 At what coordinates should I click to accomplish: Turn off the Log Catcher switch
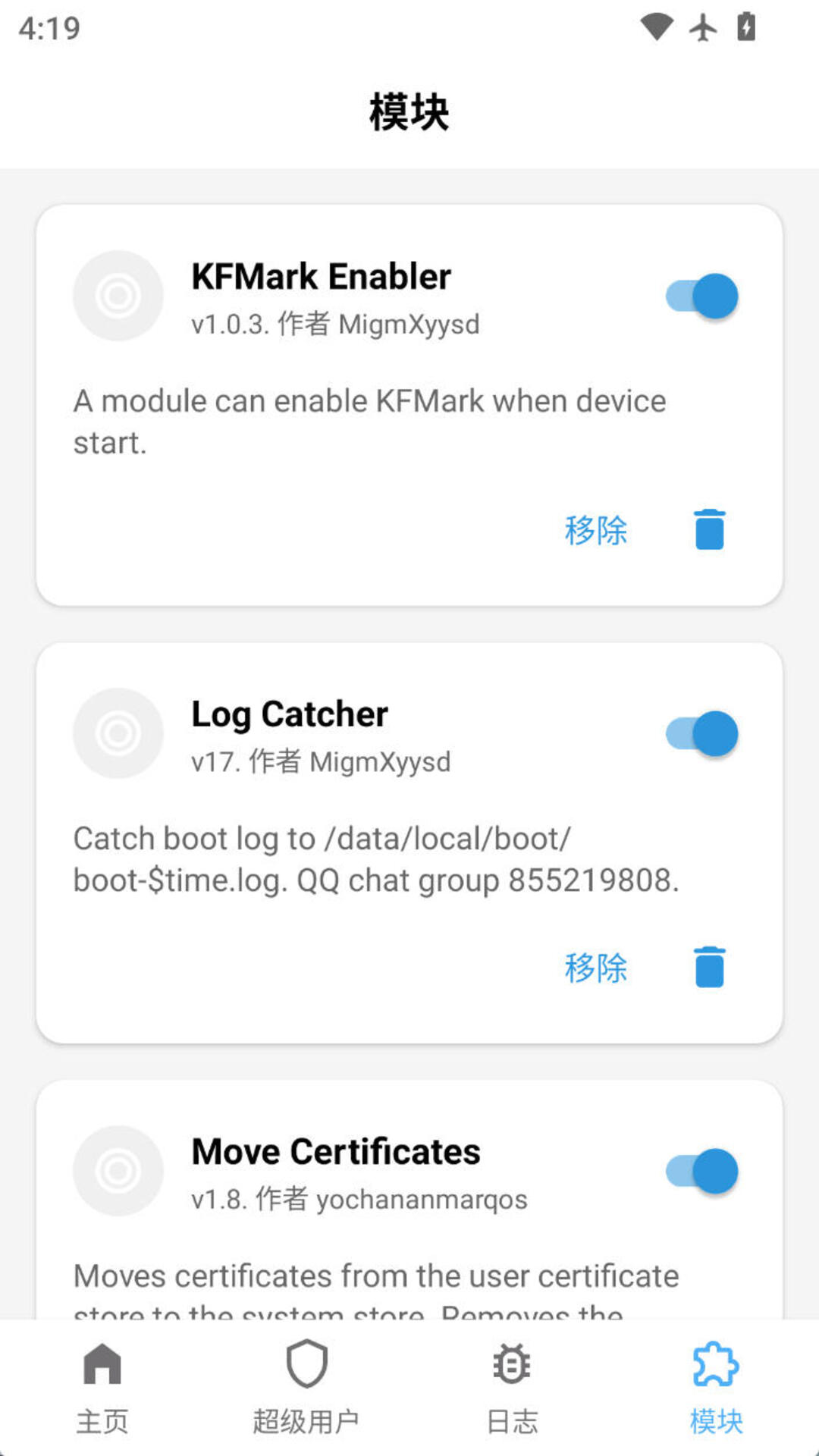coord(701,734)
